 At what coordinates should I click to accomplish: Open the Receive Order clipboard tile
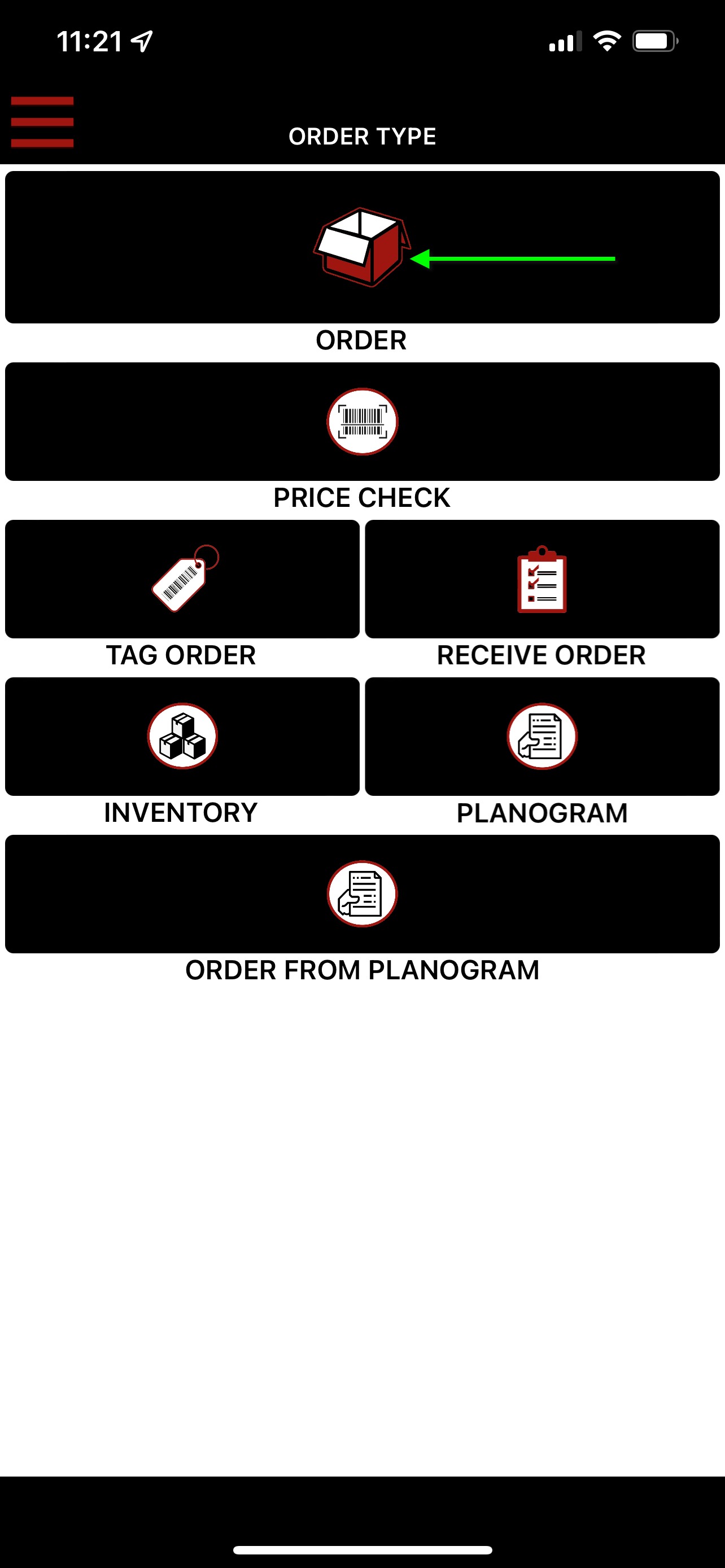543,579
